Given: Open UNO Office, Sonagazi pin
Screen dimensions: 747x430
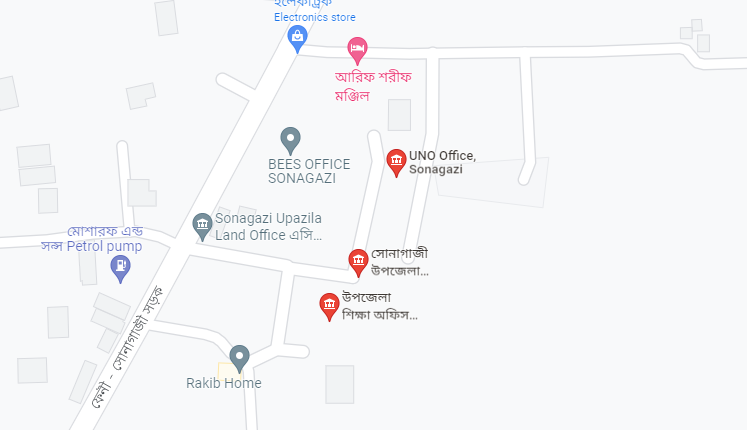Looking at the screenshot, I should pos(396,160).
